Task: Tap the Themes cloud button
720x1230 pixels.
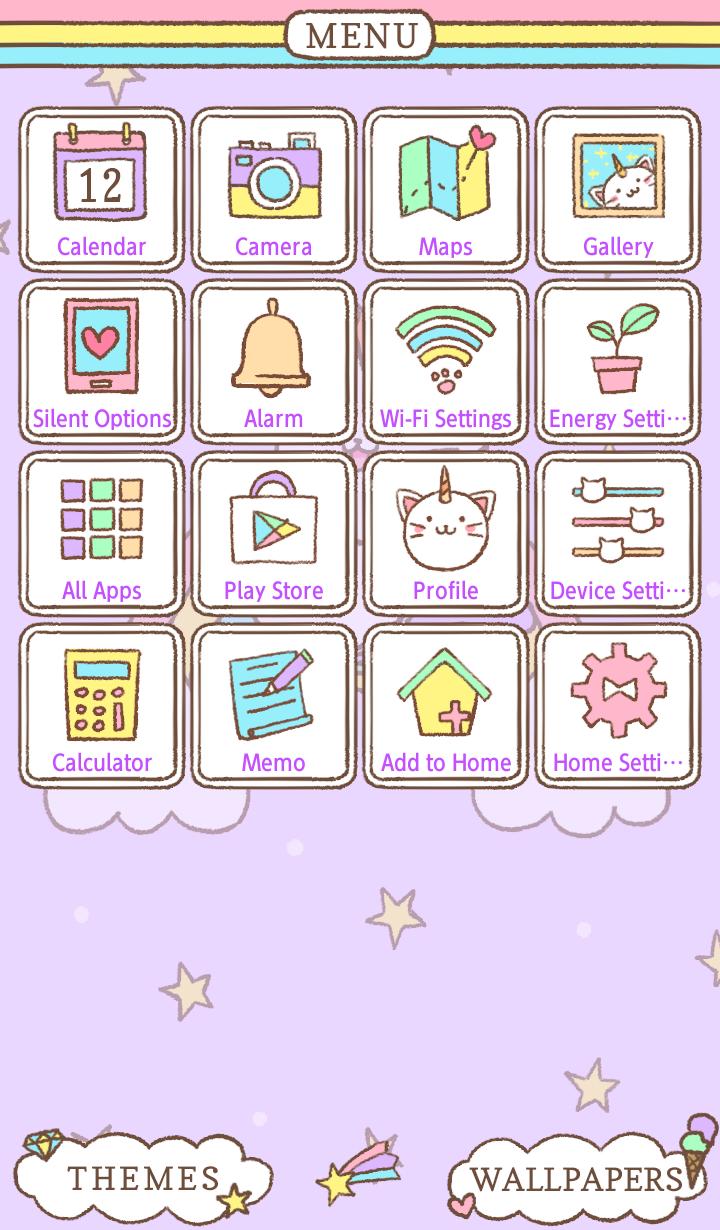Action: point(145,1177)
